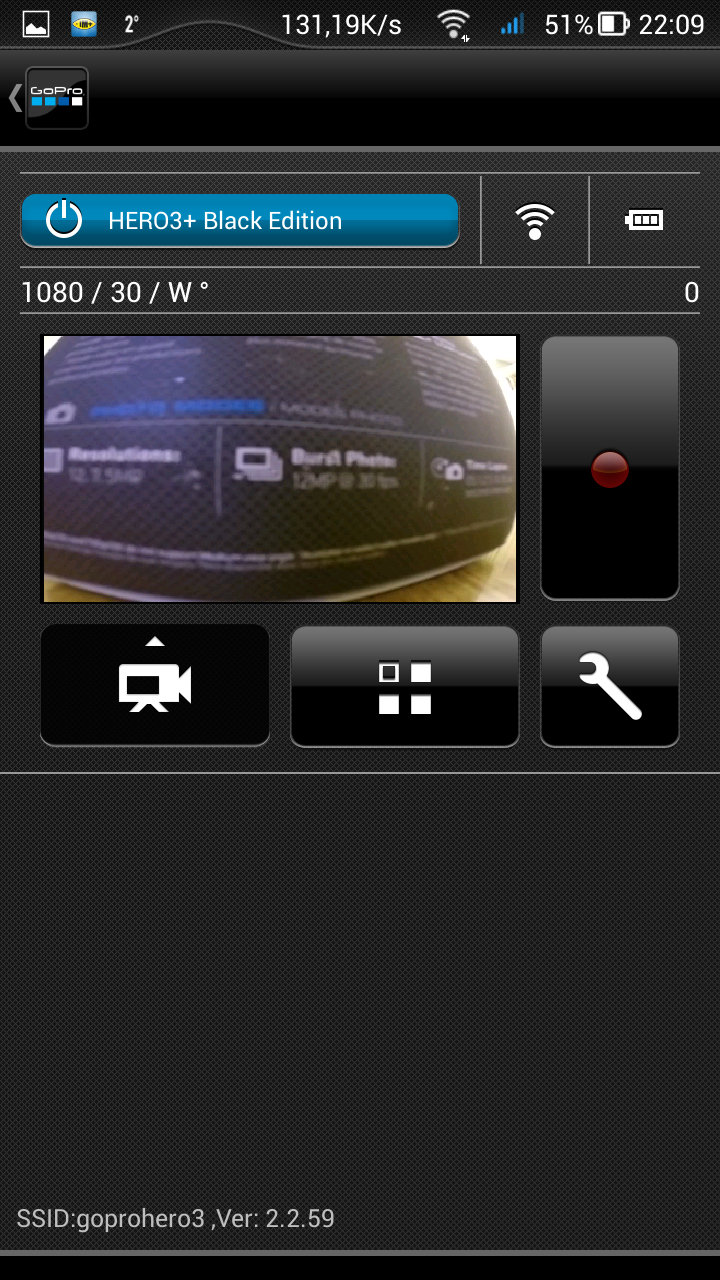
Task: Go back via the GoPro logo
Action: pos(56,98)
